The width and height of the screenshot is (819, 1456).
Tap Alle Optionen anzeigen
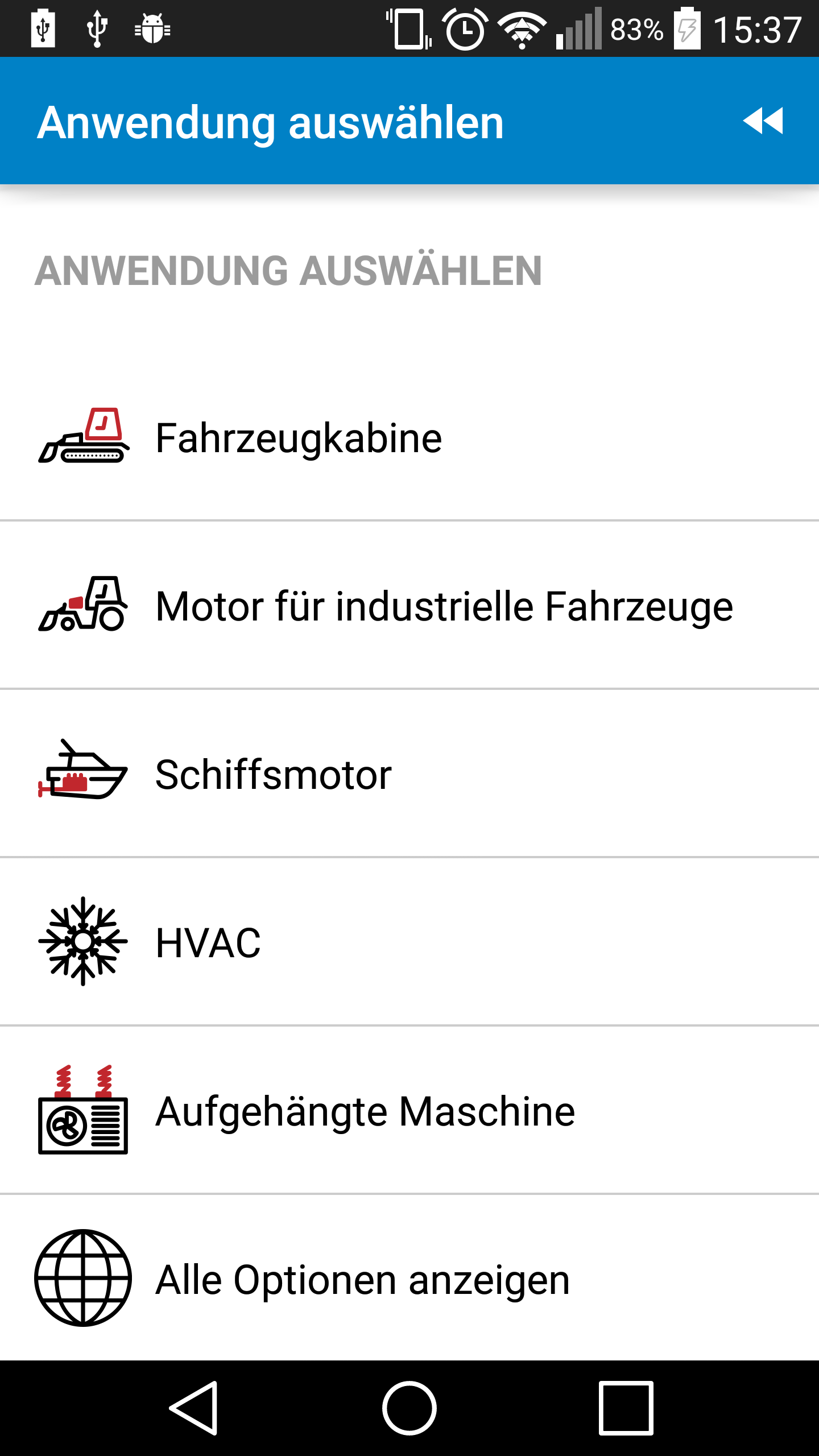pyautogui.click(x=409, y=1278)
